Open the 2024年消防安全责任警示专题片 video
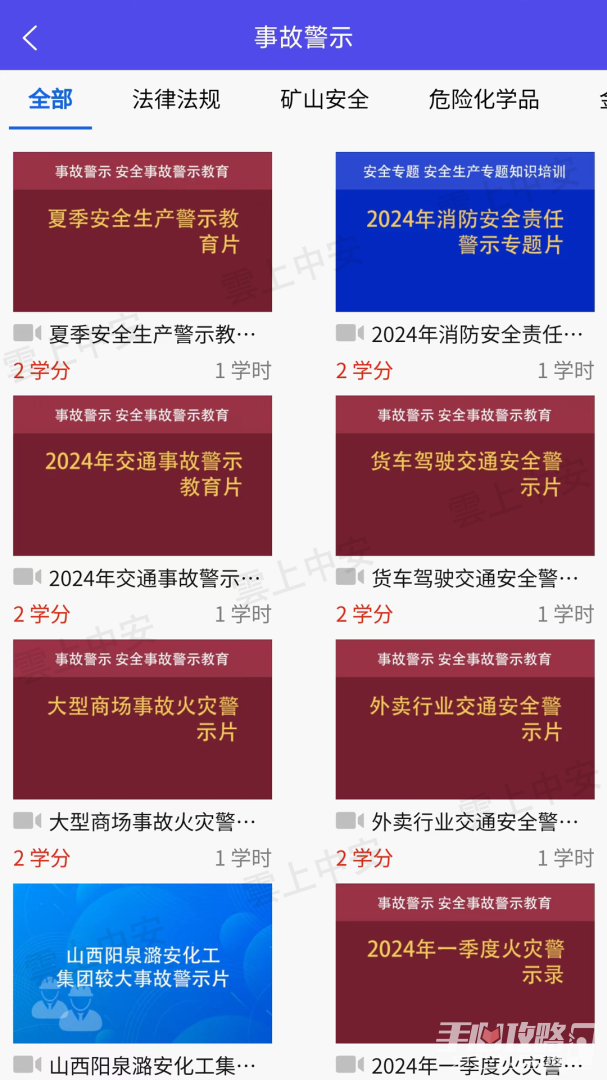607x1080 pixels. point(465,232)
